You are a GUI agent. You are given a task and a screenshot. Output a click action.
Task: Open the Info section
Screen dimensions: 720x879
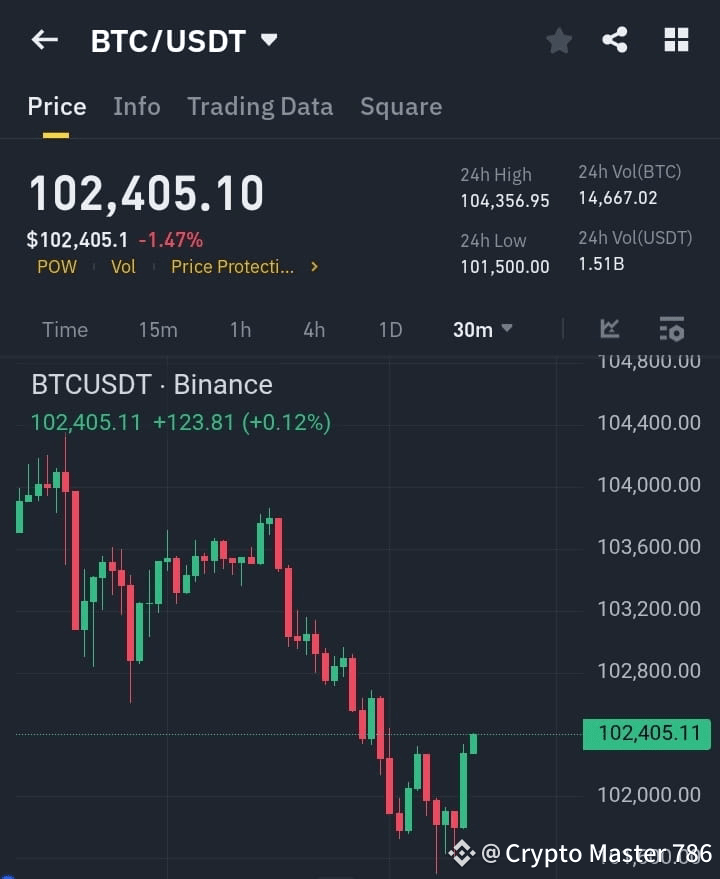pyautogui.click(x=136, y=107)
